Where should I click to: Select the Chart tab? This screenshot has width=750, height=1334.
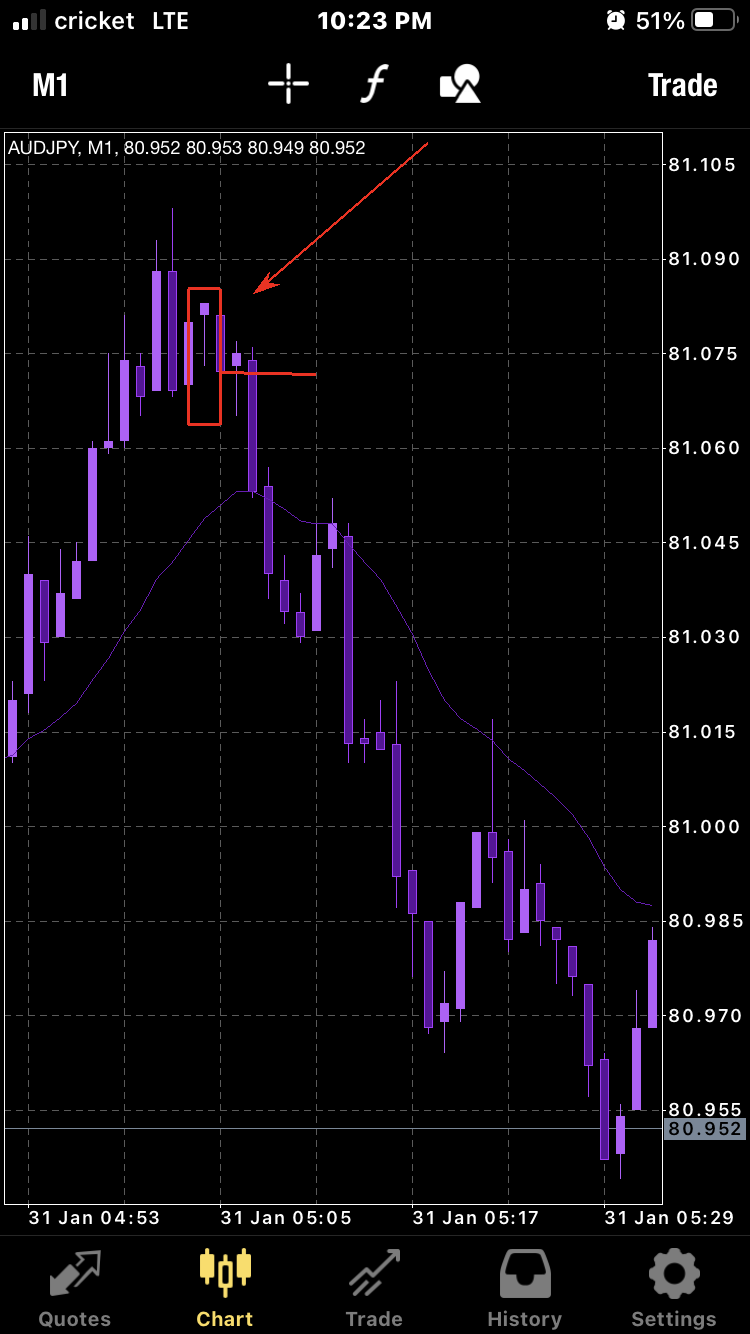click(225, 1287)
